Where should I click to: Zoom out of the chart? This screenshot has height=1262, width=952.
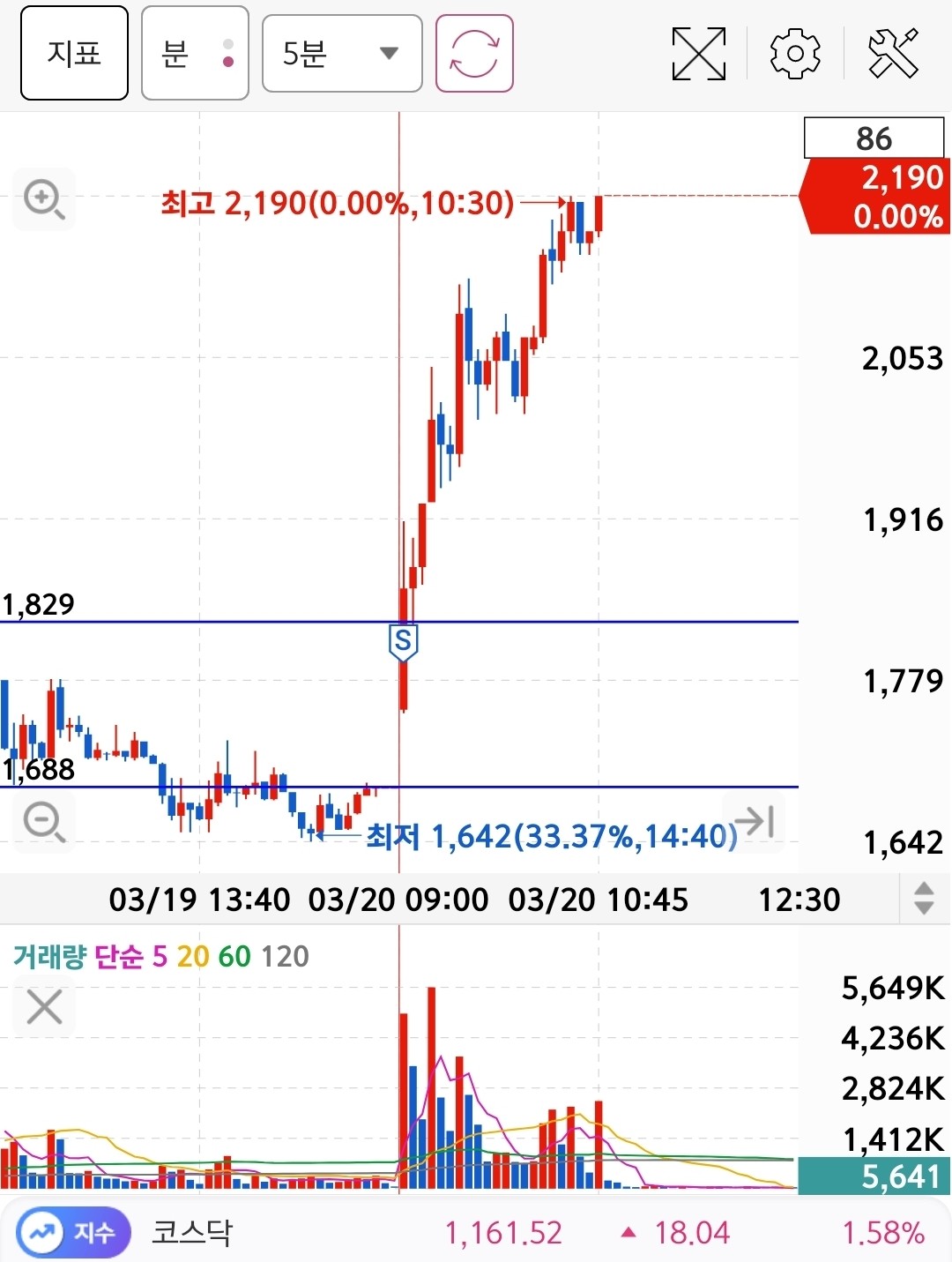[44, 822]
